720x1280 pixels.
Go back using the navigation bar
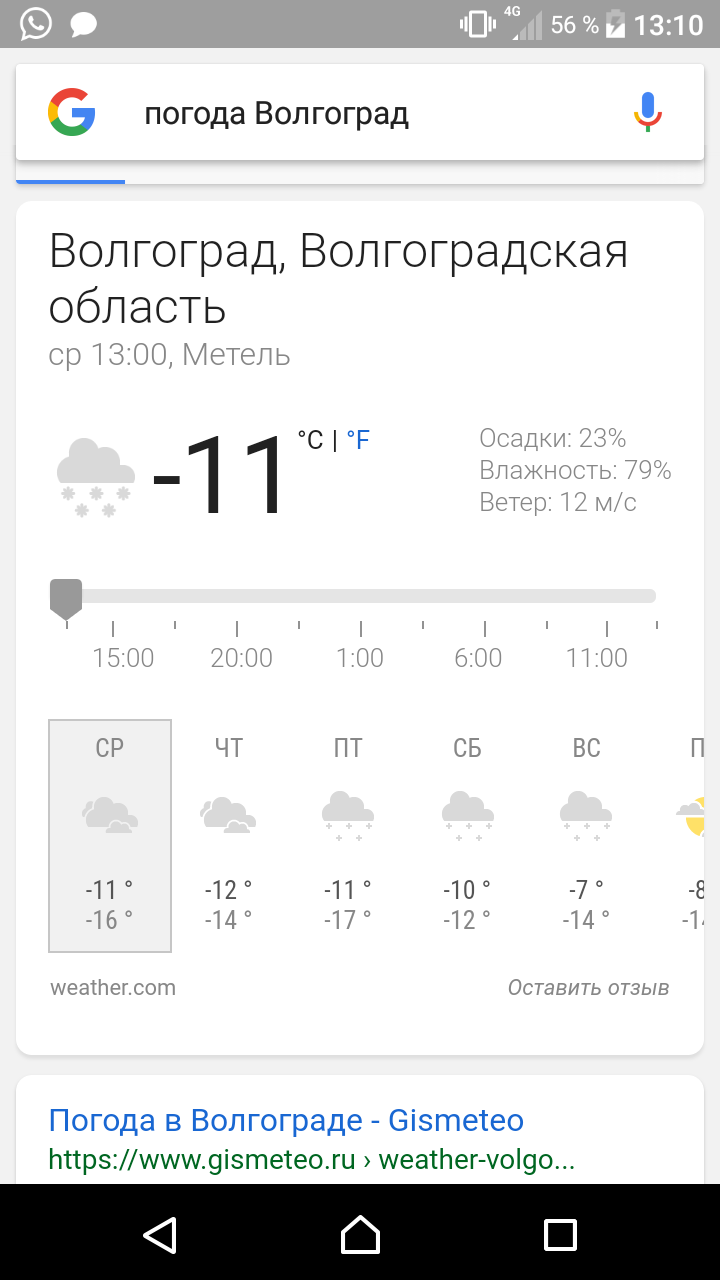160,1234
